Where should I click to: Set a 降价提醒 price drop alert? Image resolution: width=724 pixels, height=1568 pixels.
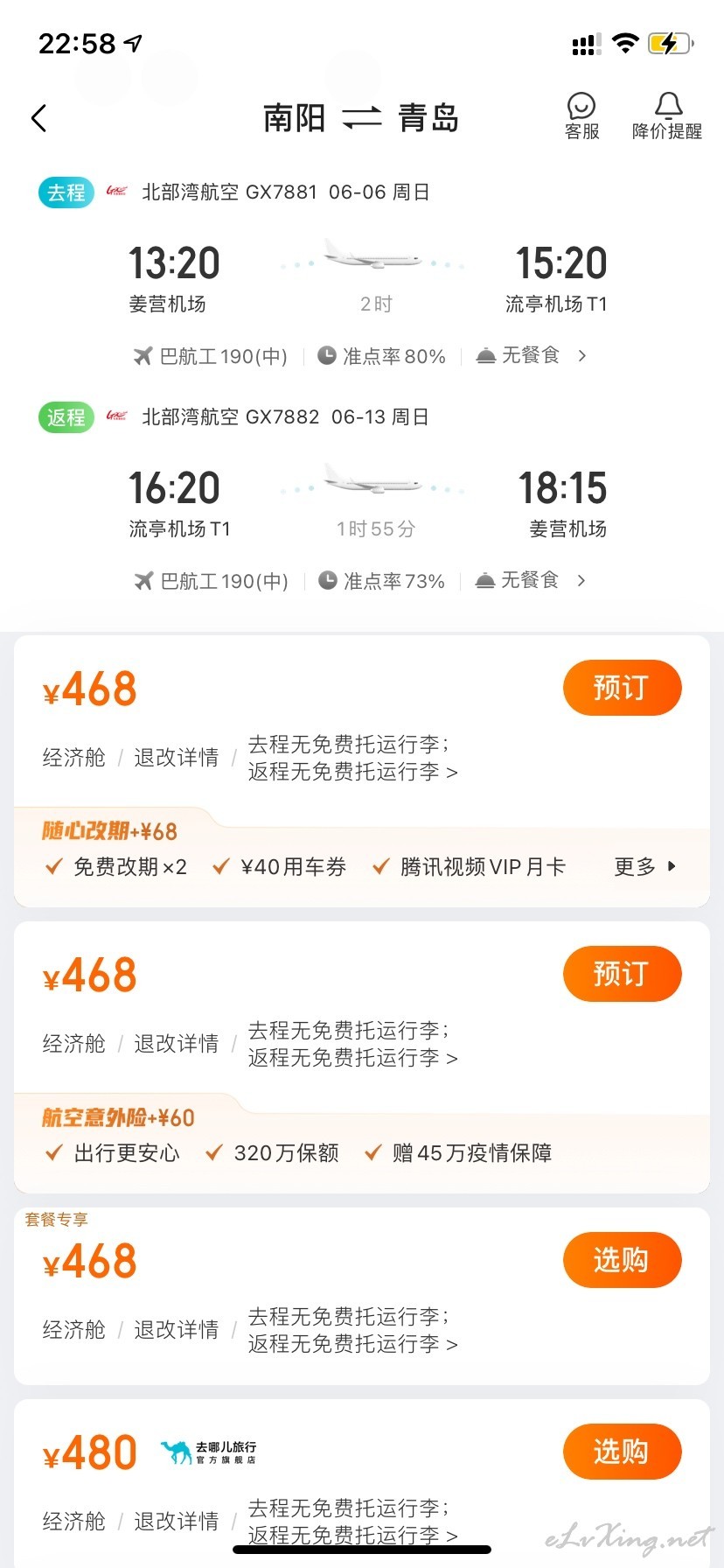click(x=667, y=116)
